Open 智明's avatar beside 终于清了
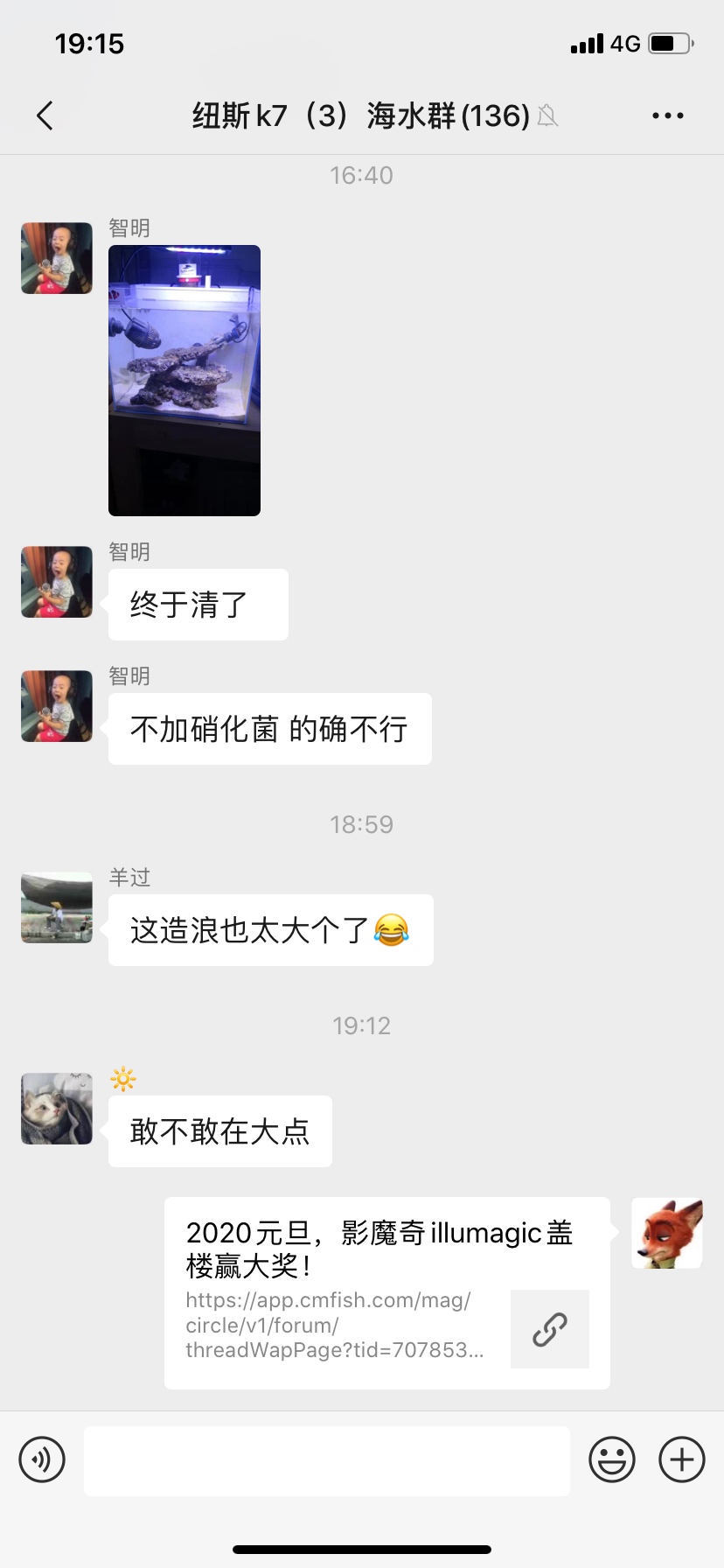 click(57, 582)
